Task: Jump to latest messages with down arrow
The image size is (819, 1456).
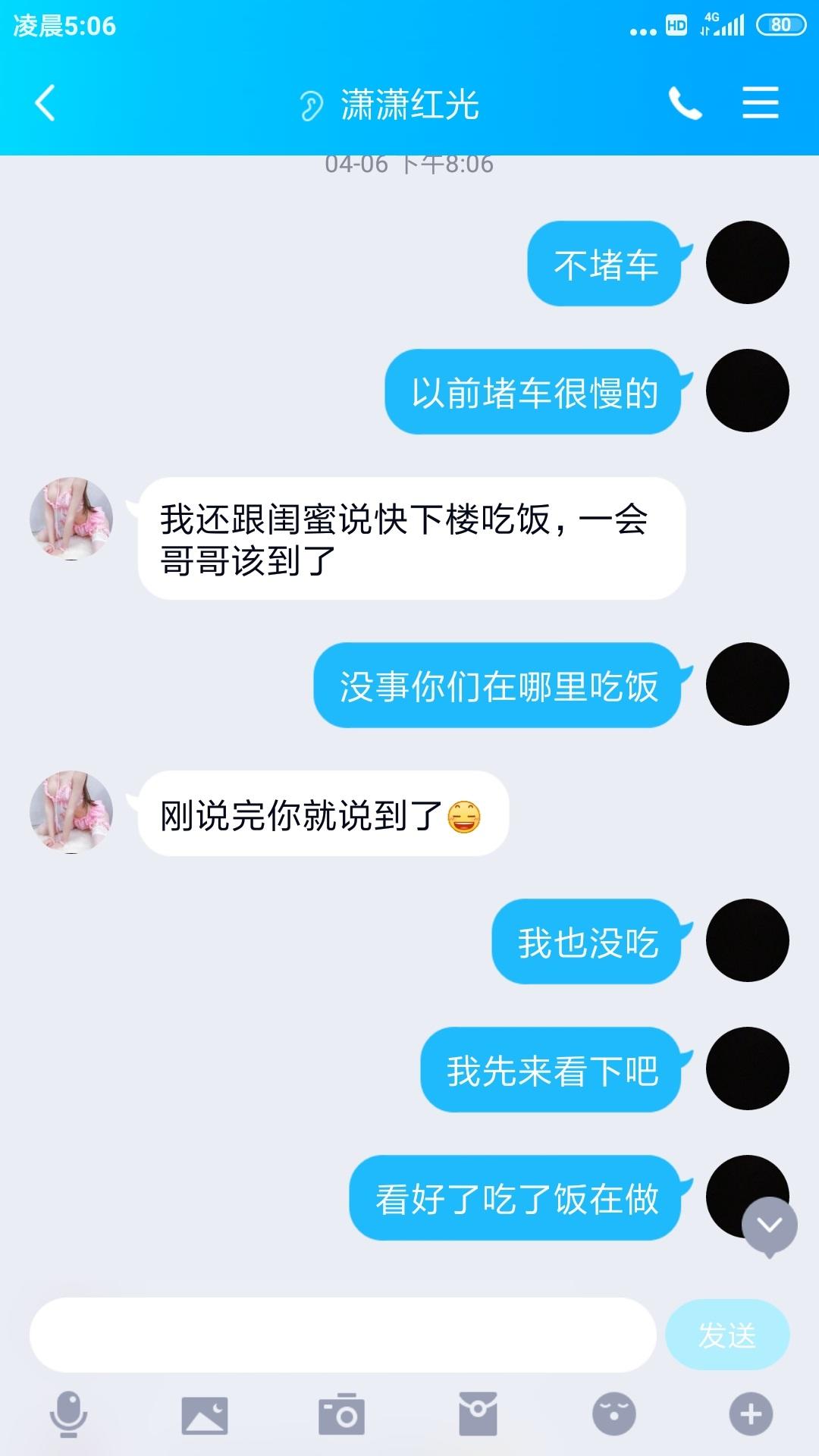Action: click(x=769, y=1225)
